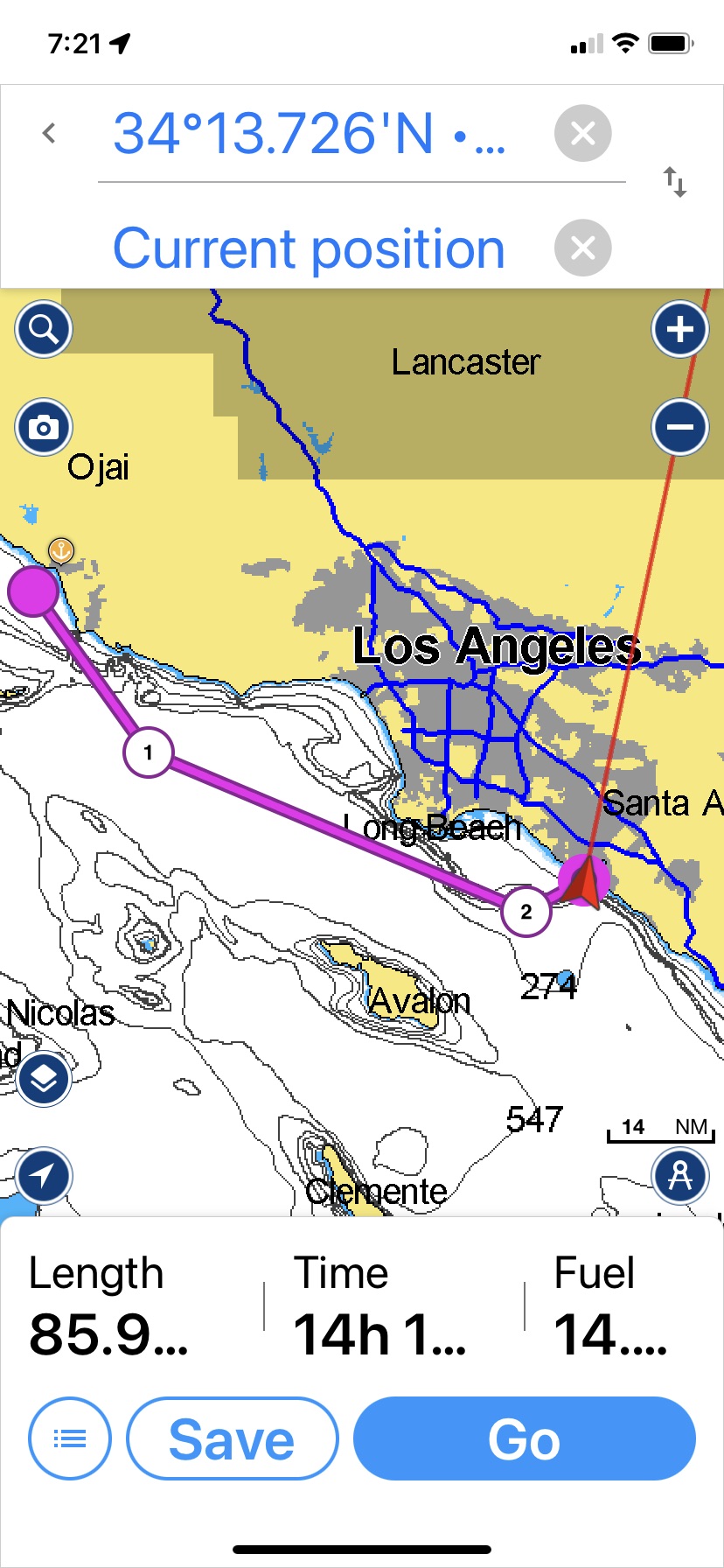
Task: Start navigation with Go
Action: (524, 1438)
